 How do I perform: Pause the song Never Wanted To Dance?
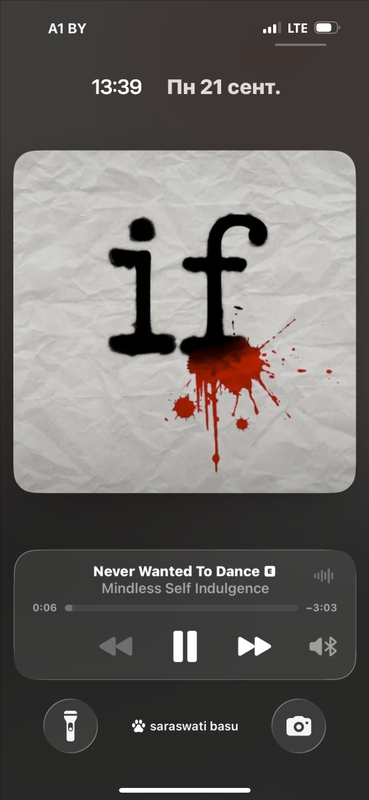pos(185,646)
